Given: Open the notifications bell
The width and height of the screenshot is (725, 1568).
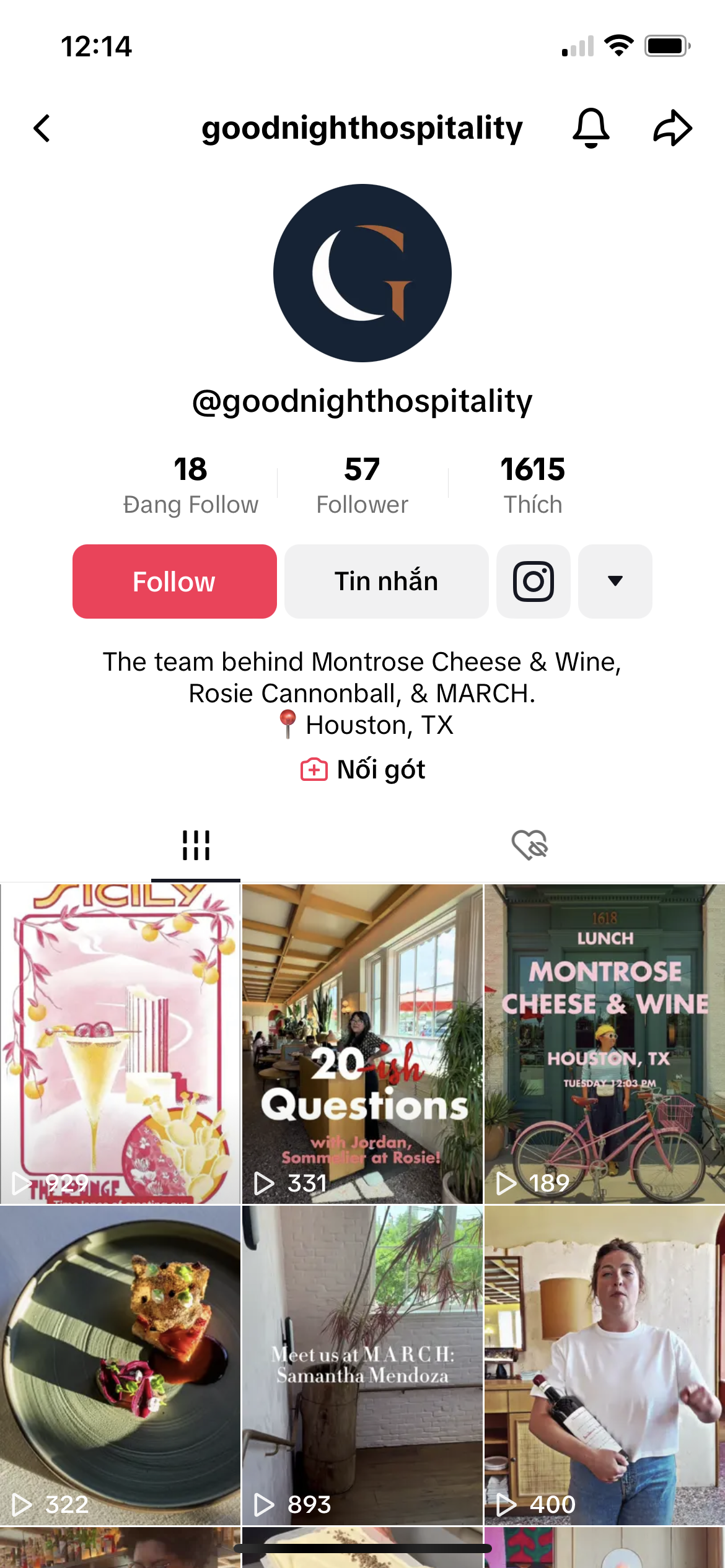Looking at the screenshot, I should pyautogui.click(x=591, y=128).
